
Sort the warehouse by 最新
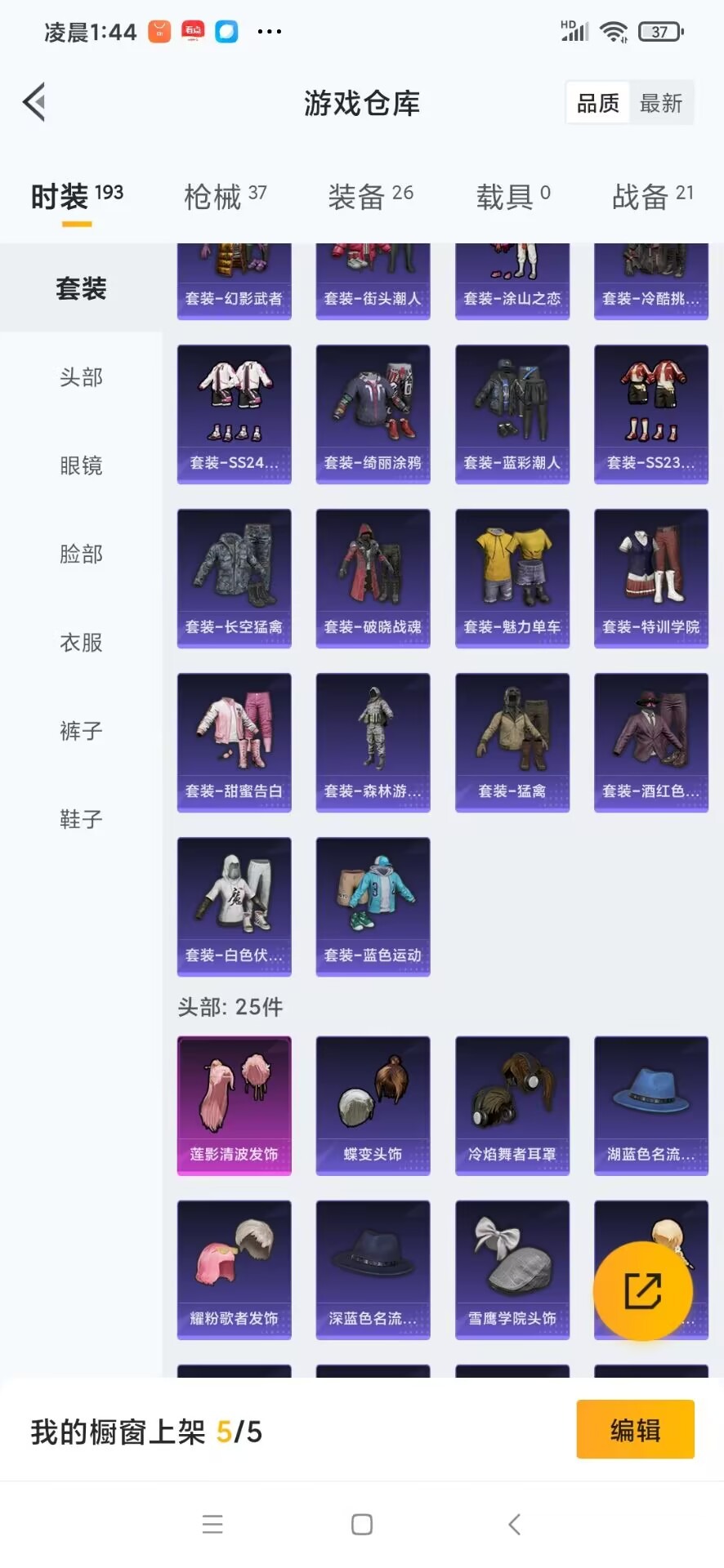[660, 103]
